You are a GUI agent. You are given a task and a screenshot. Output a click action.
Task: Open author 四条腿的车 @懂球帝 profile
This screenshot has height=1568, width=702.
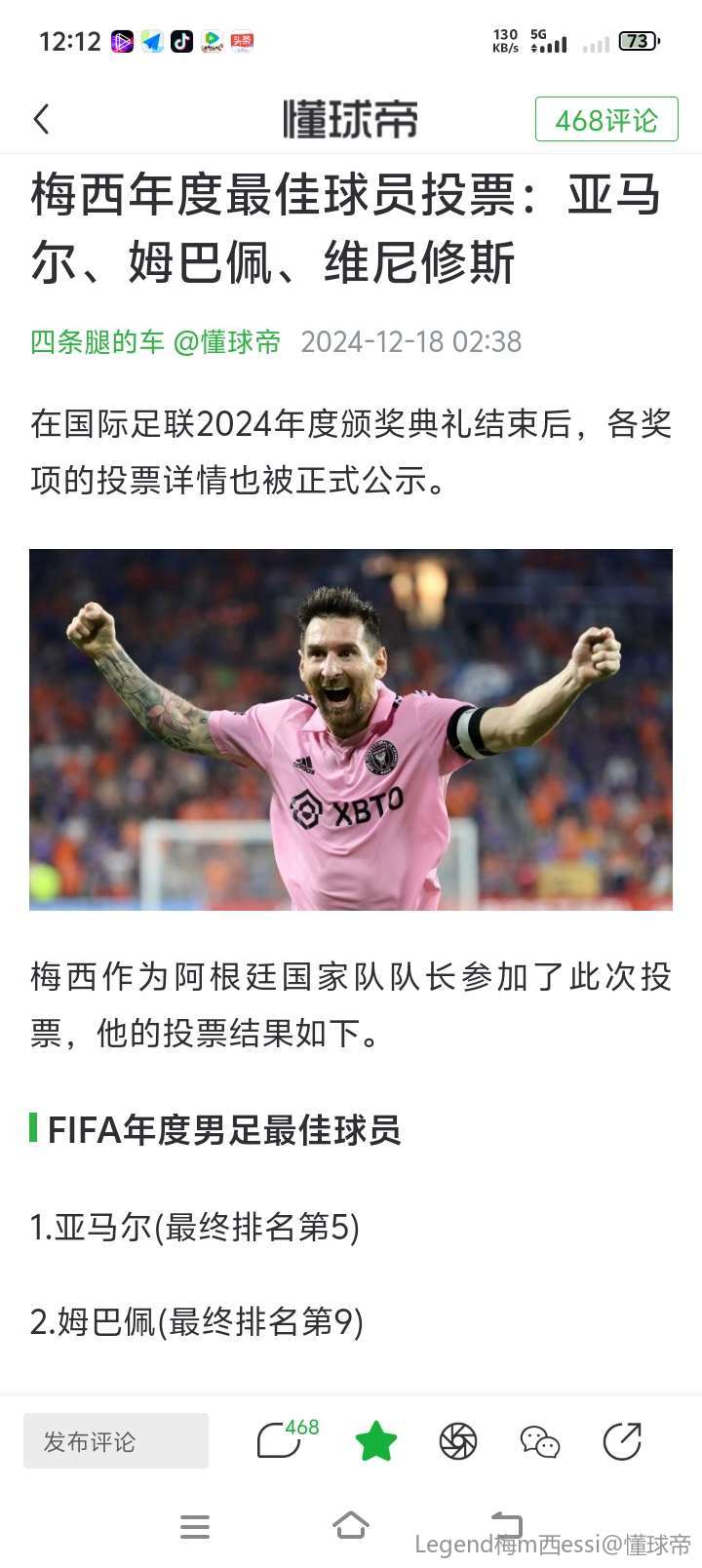pyautogui.click(x=155, y=342)
